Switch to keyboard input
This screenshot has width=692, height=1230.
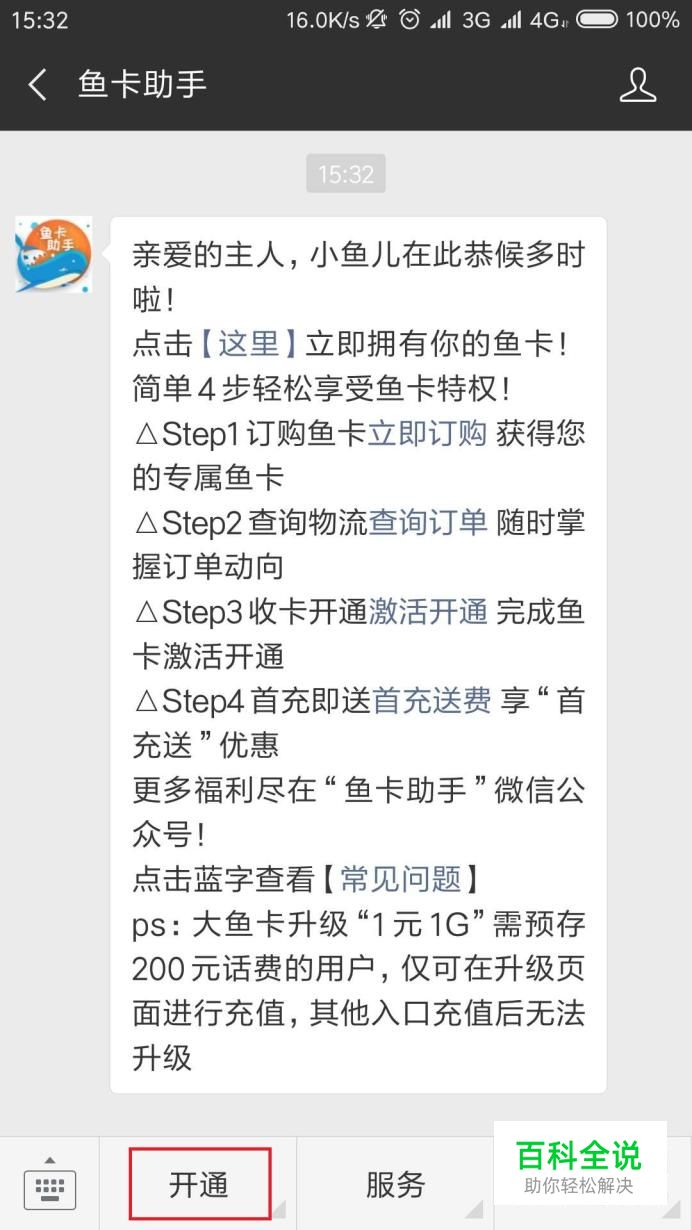(x=49, y=1185)
